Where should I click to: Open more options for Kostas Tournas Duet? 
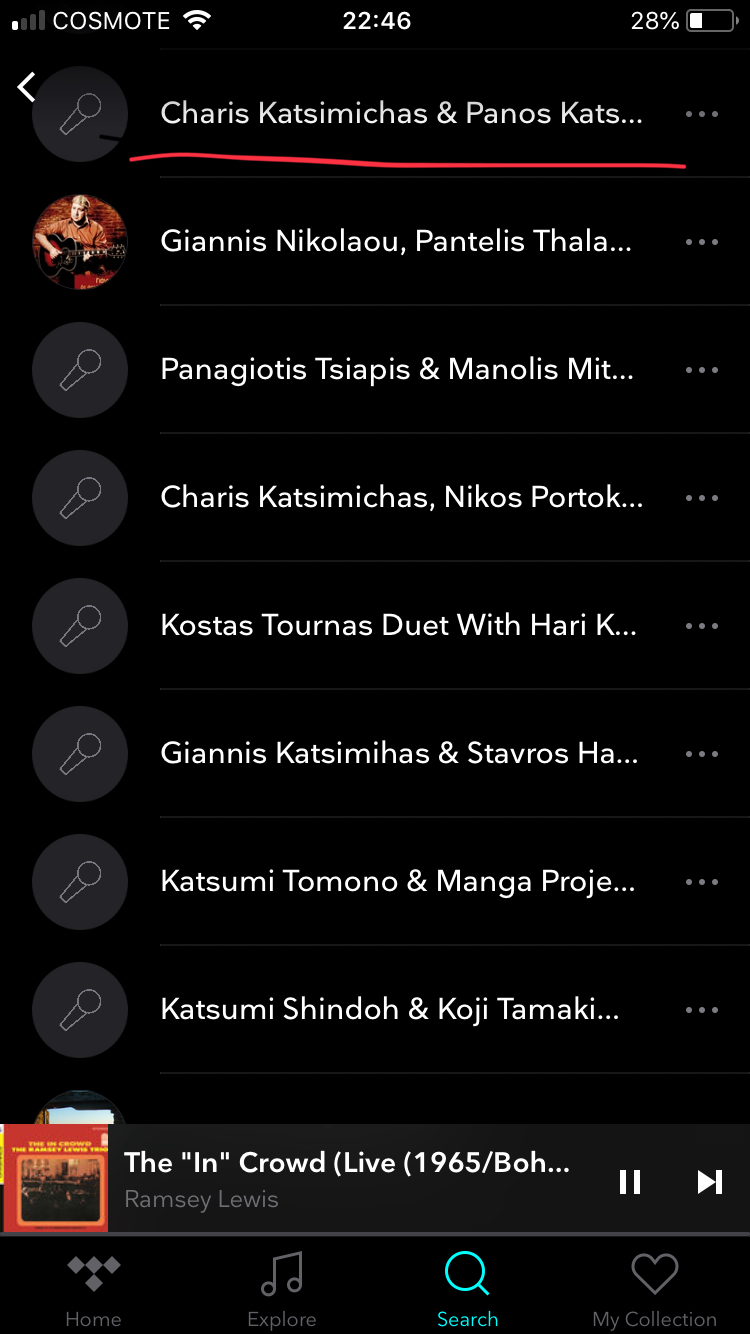pyautogui.click(x=701, y=626)
